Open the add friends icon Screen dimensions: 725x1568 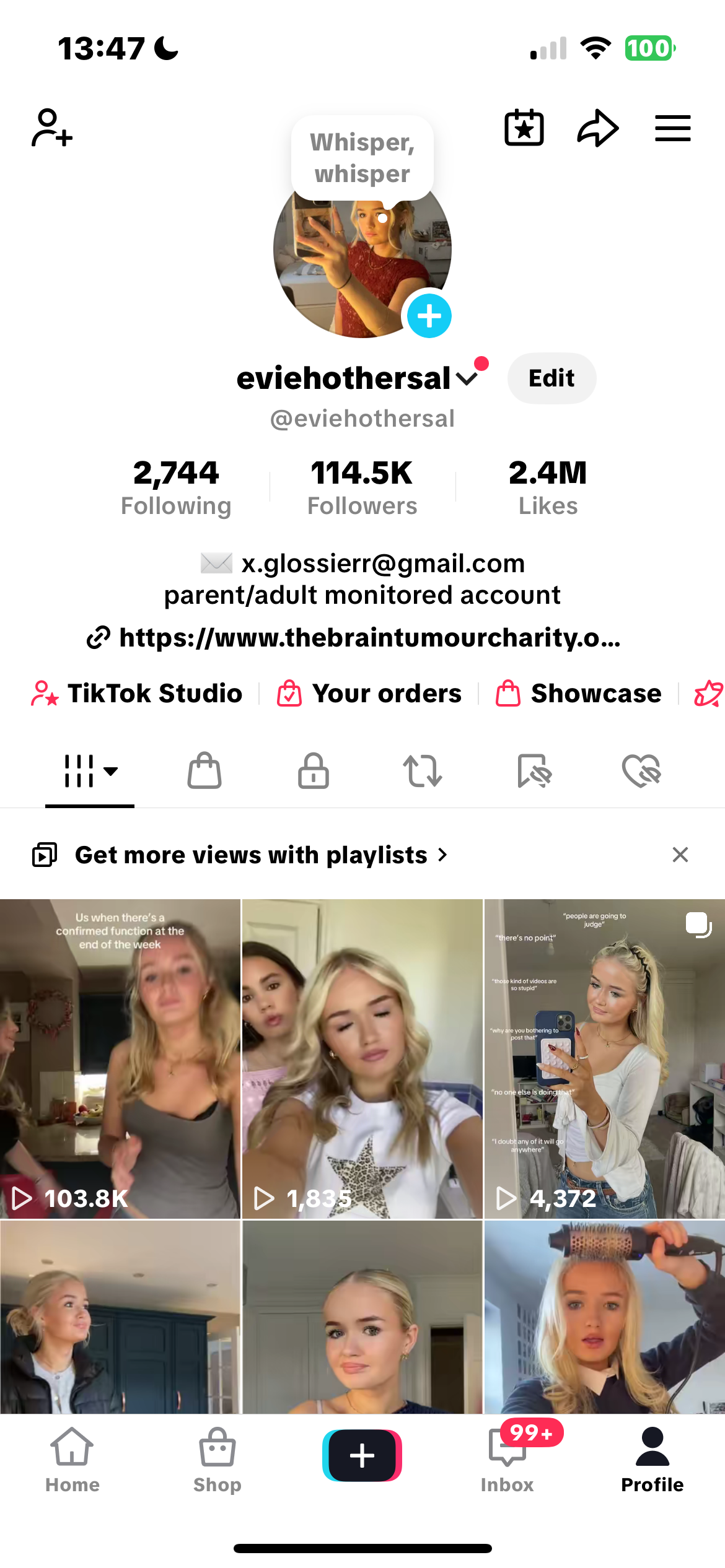point(52,128)
